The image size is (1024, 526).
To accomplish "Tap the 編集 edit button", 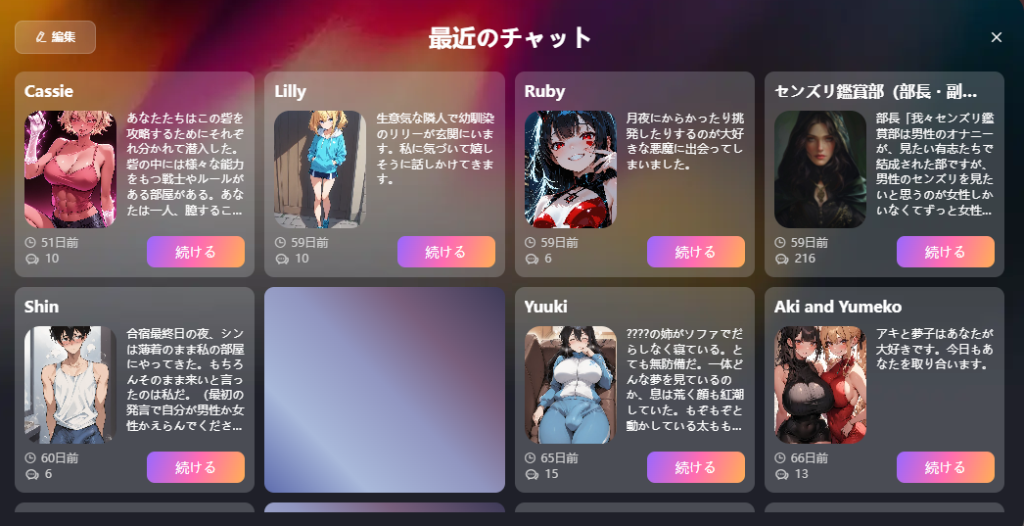I will (x=55, y=37).
